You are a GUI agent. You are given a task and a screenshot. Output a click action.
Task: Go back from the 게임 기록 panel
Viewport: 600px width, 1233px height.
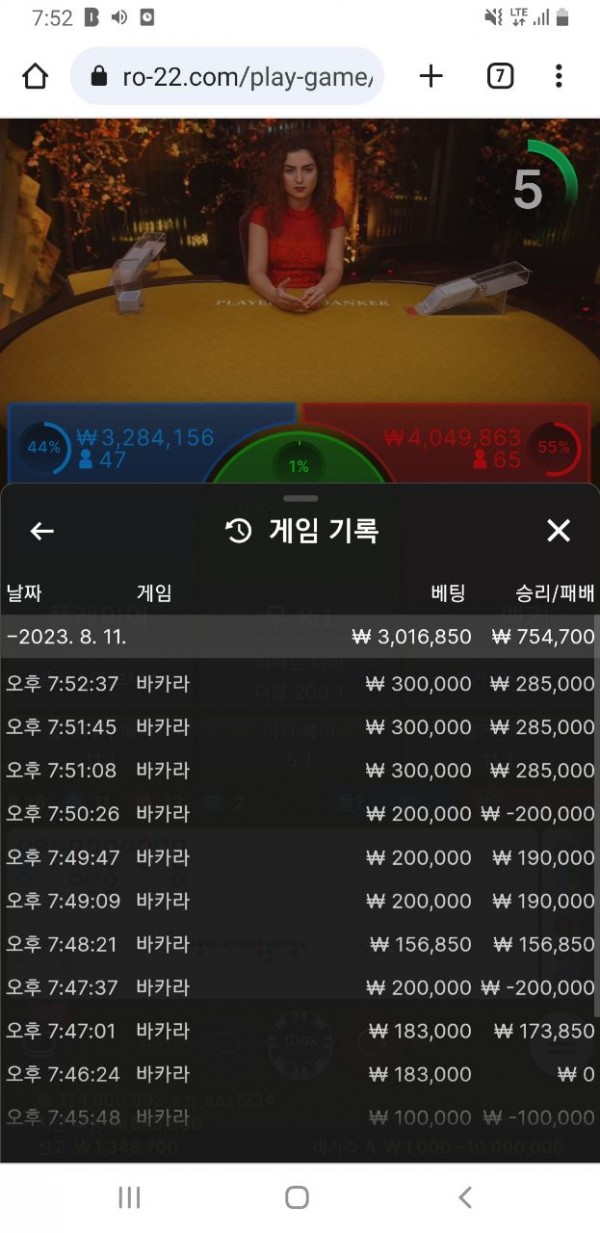[42, 531]
